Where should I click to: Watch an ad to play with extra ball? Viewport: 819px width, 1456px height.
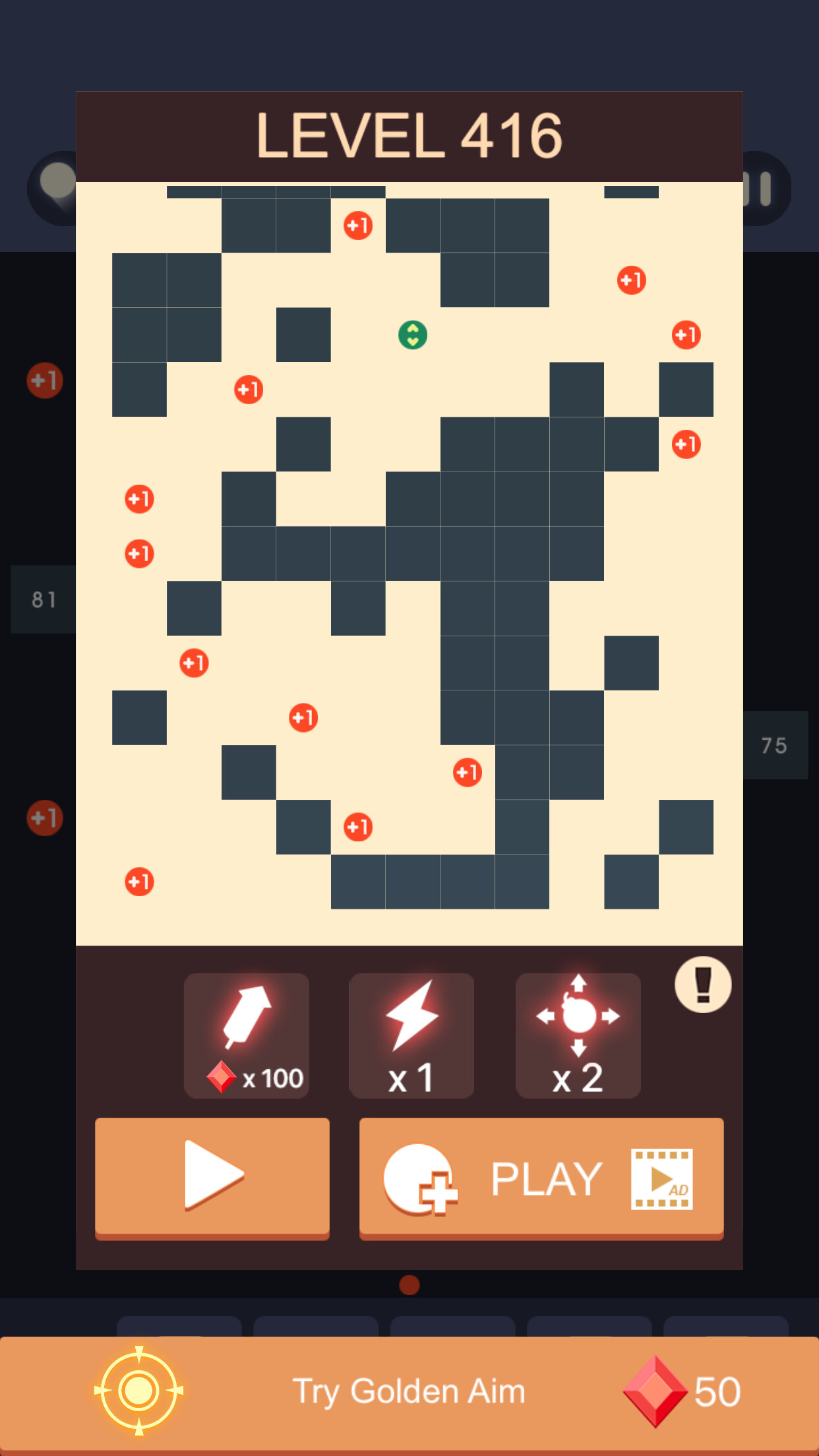541,1178
